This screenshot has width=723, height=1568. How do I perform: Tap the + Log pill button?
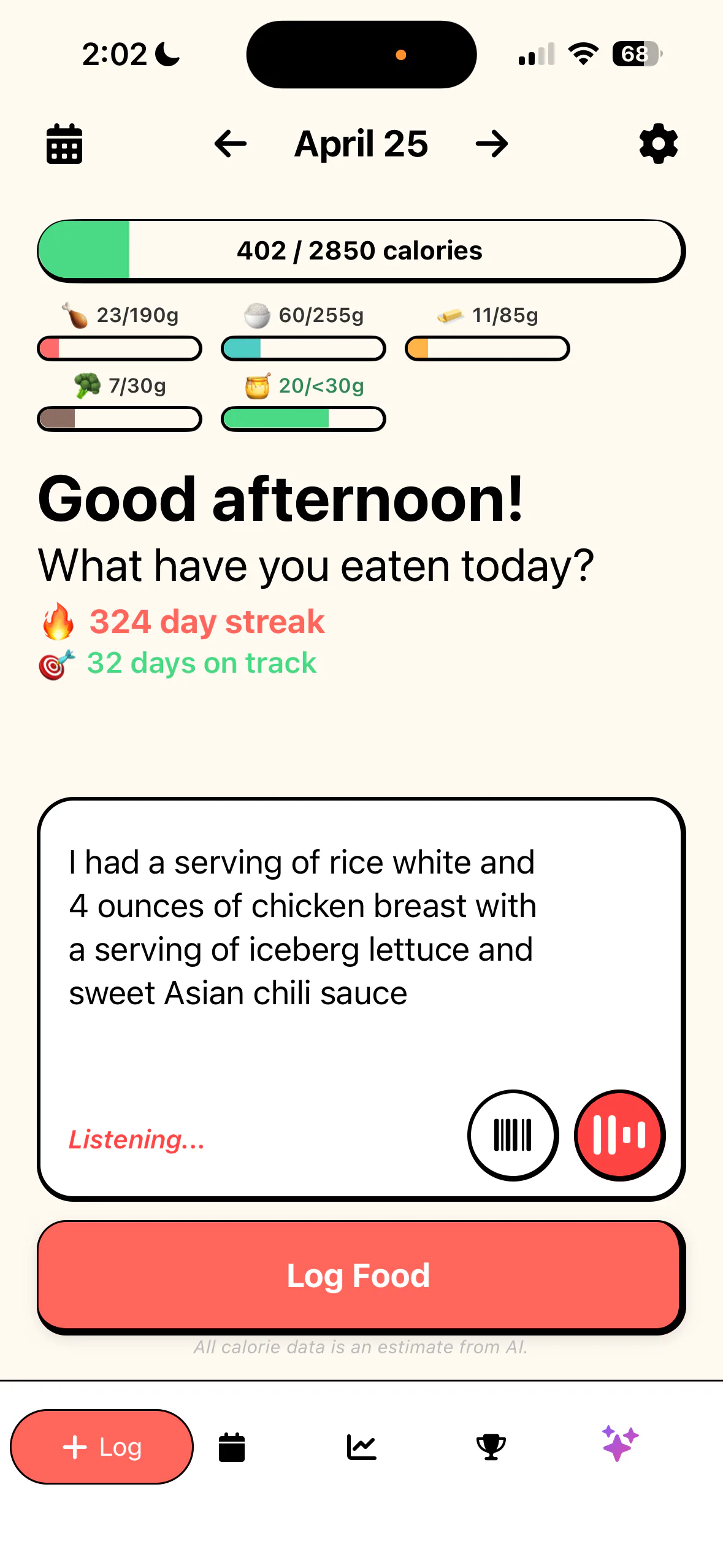point(102,1446)
